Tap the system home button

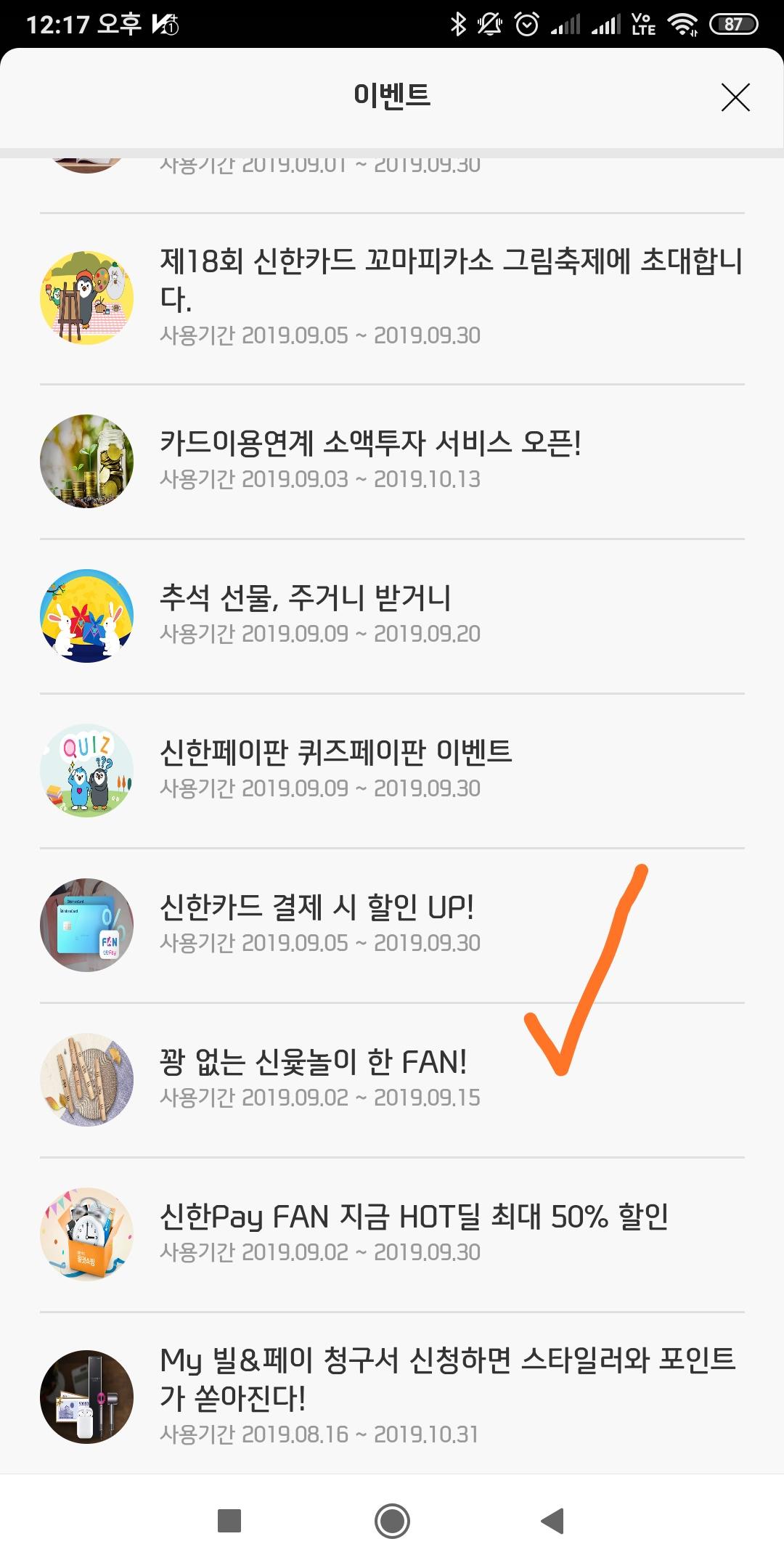point(392,1520)
